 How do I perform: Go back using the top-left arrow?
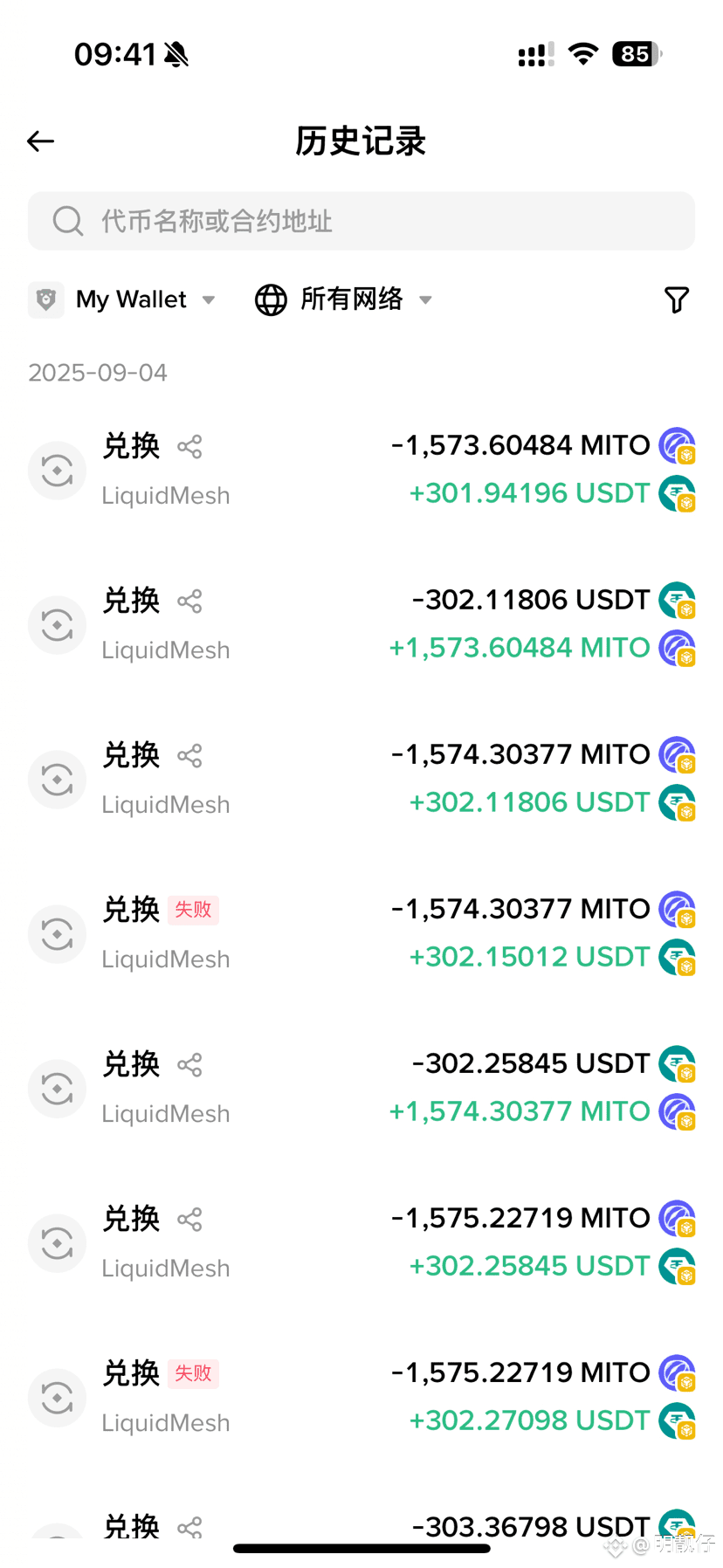[40, 141]
